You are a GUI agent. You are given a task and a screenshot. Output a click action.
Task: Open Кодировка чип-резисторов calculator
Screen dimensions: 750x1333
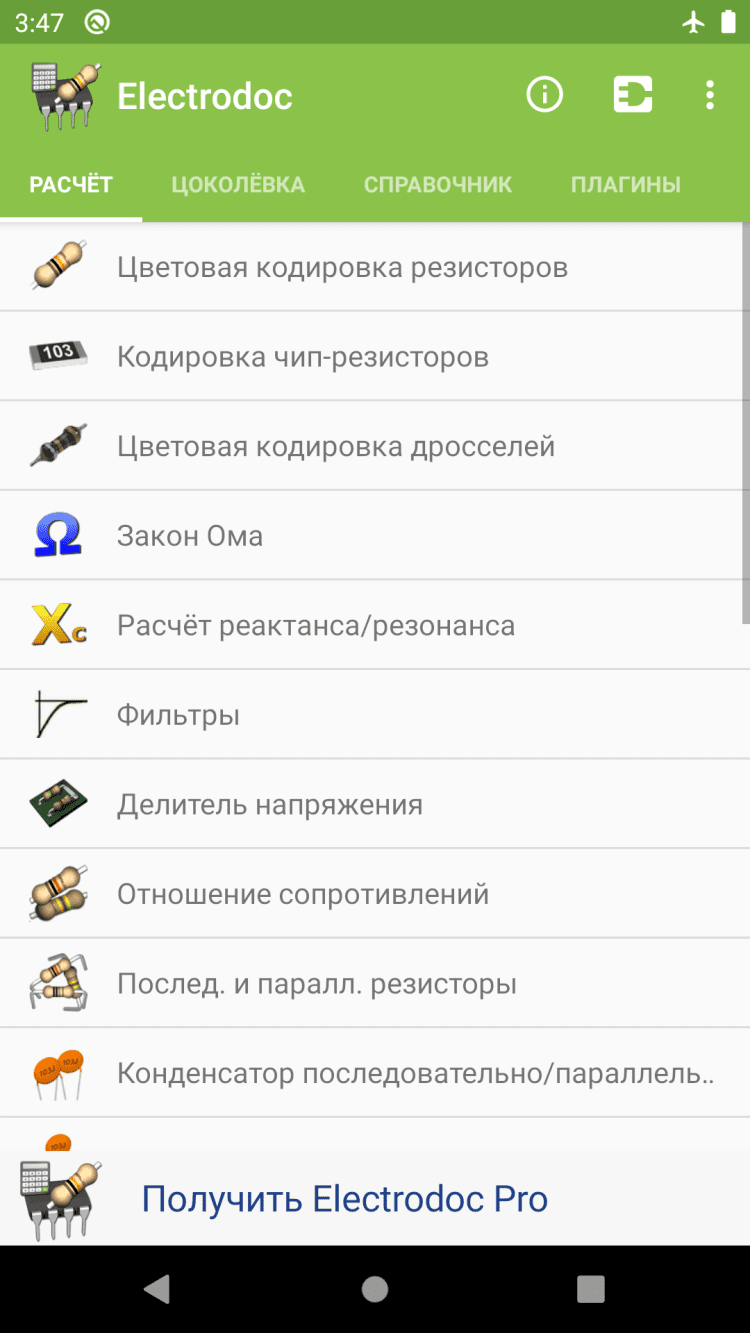click(303, 357)
